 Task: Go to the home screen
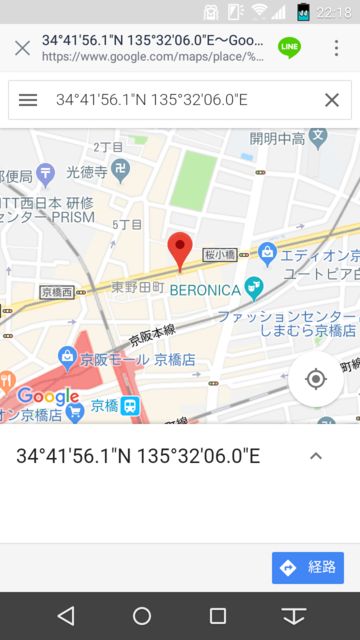(x=142, y=616)
